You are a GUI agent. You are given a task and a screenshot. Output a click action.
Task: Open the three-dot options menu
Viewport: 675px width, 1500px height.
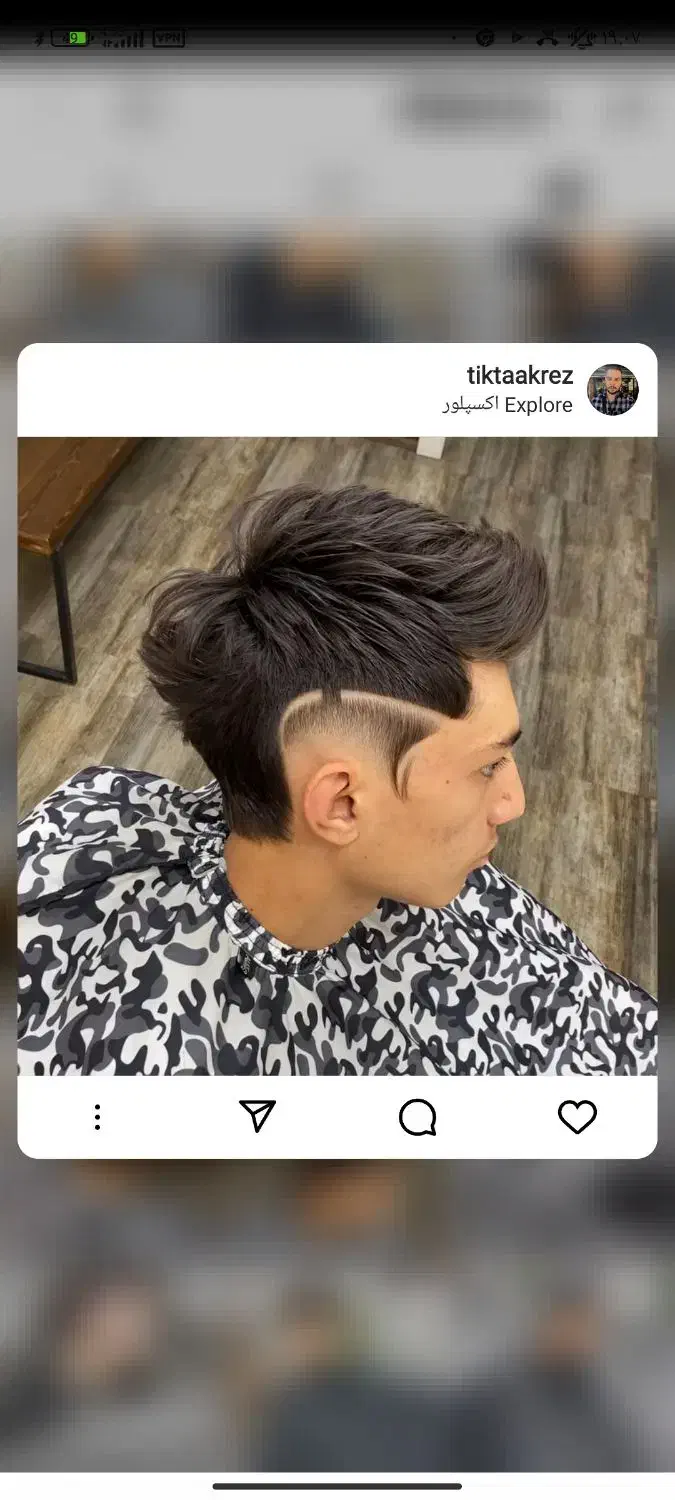(97, 1117)
